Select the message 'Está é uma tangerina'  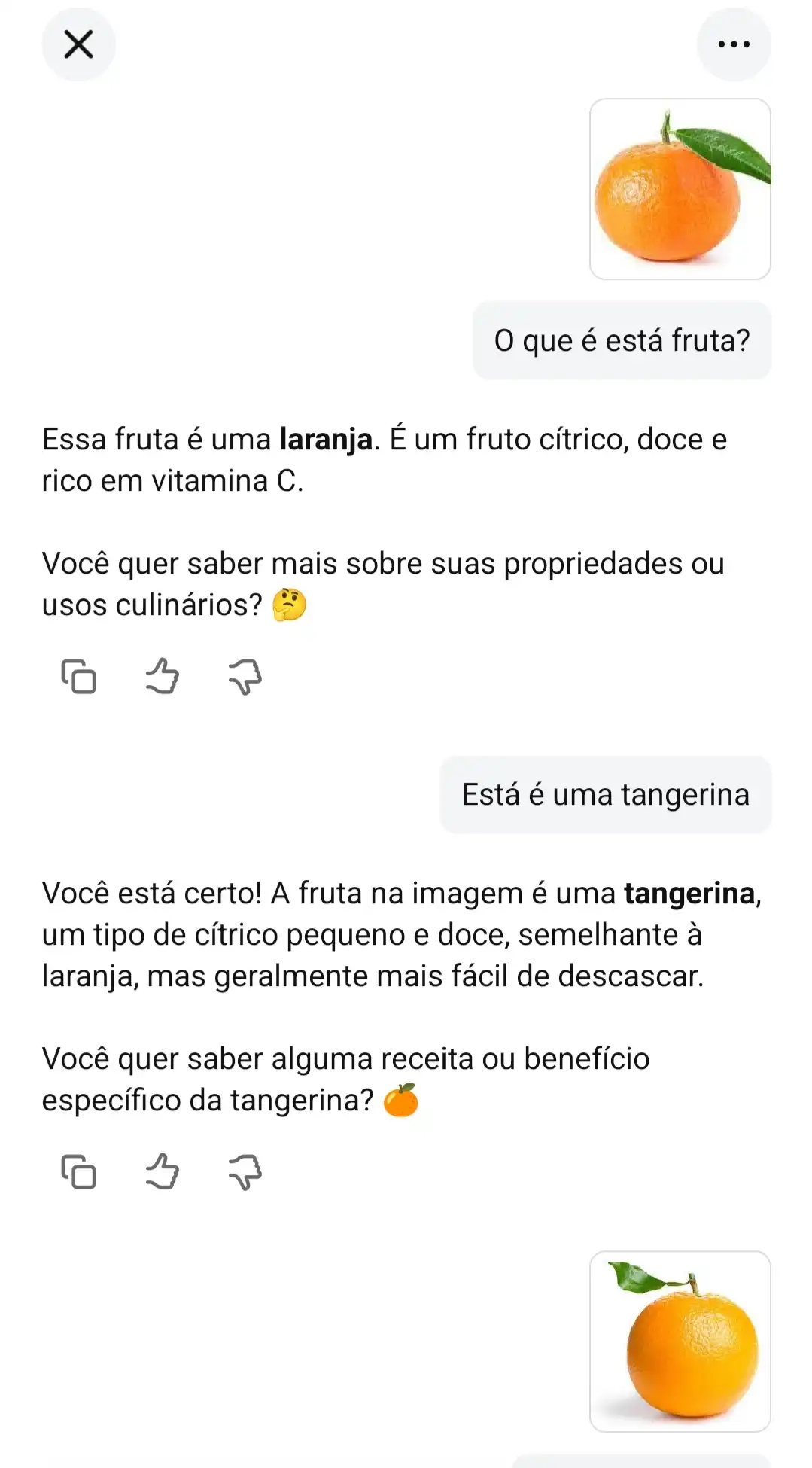tap(606, 794)
